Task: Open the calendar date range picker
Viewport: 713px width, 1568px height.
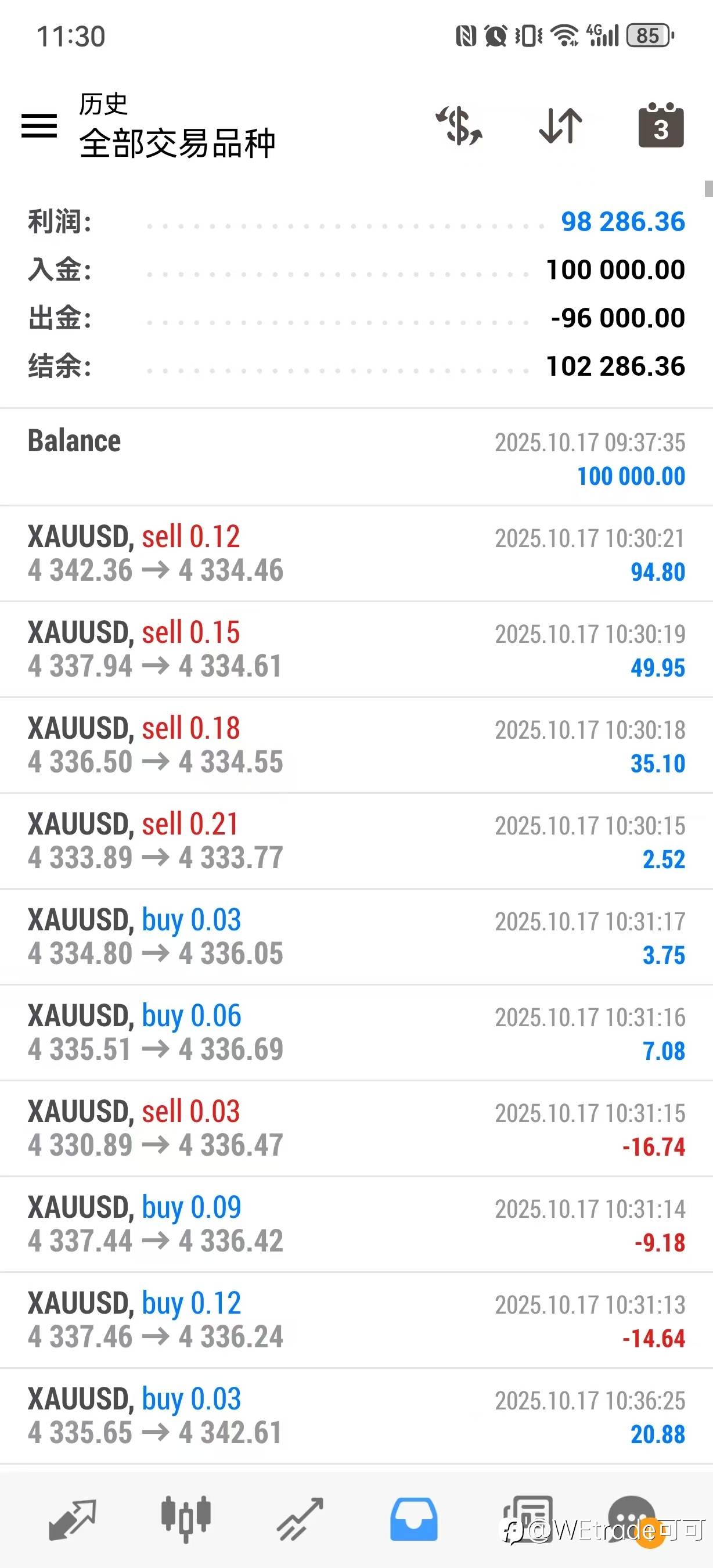Action: [x=661, y=126]
